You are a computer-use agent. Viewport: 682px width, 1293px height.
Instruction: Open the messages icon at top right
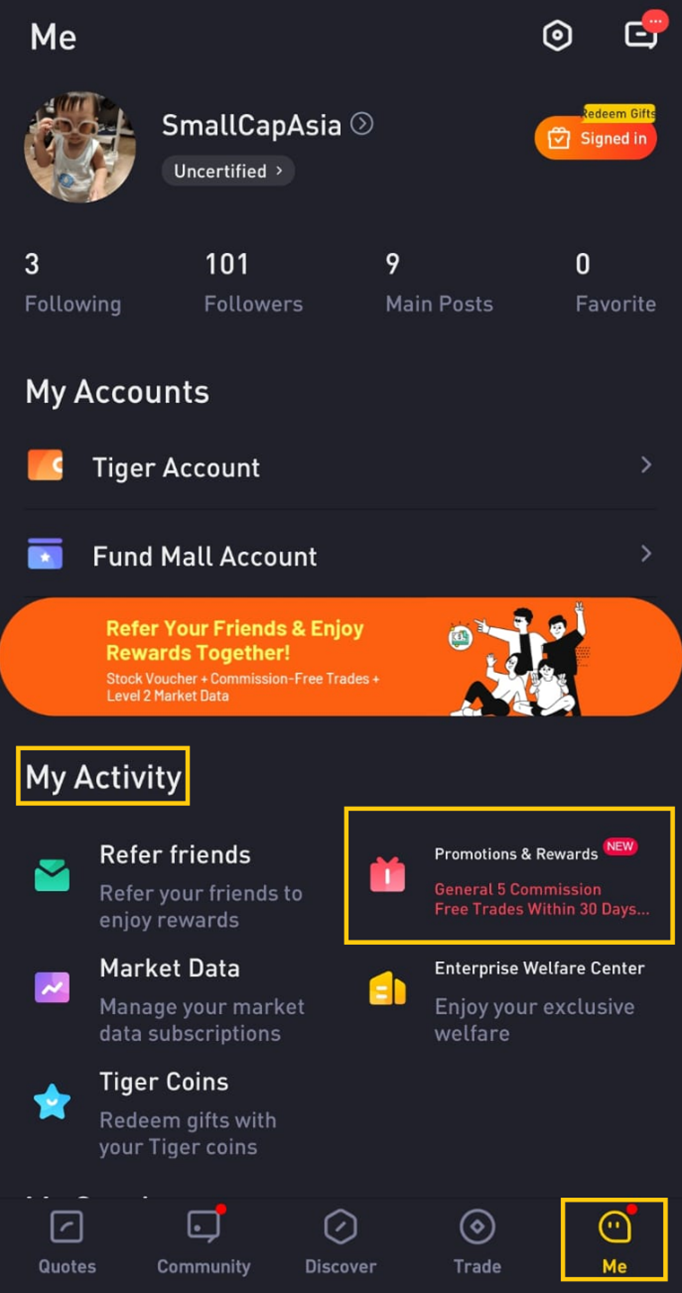642,34
